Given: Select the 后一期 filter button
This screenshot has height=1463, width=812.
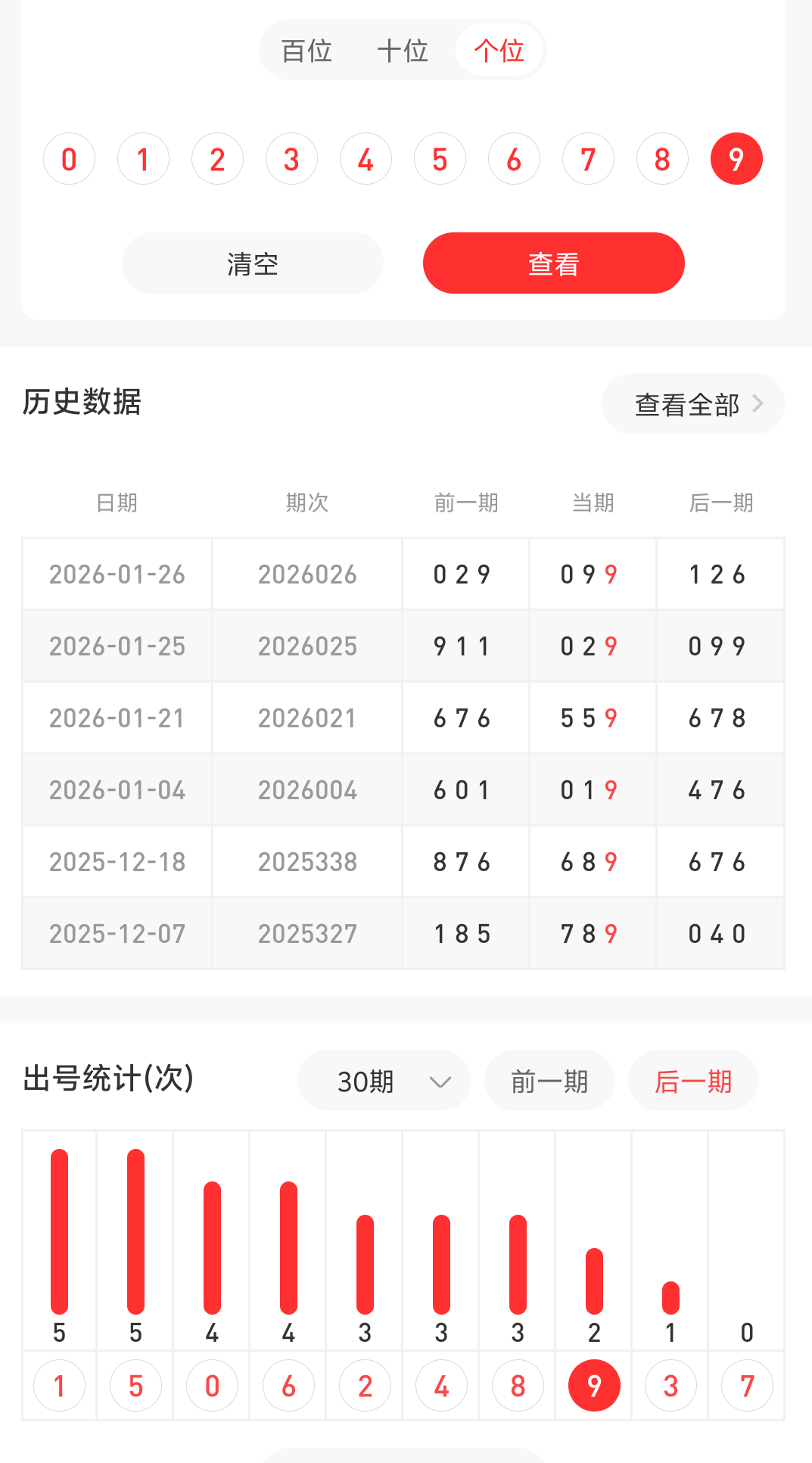Looking at the screenshot, I should click(x=692, y=1081).
